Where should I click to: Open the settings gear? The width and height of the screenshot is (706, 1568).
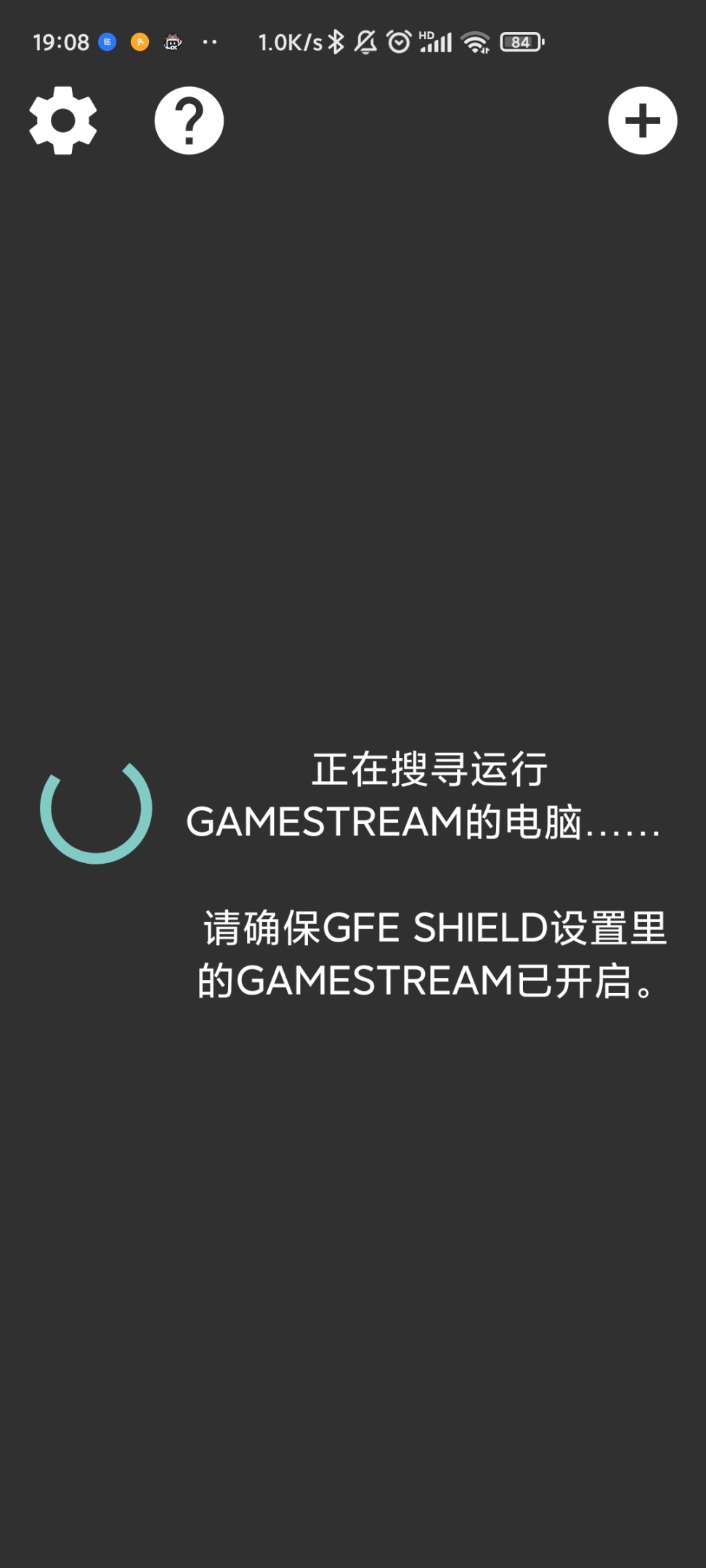[x=63, y=121]
